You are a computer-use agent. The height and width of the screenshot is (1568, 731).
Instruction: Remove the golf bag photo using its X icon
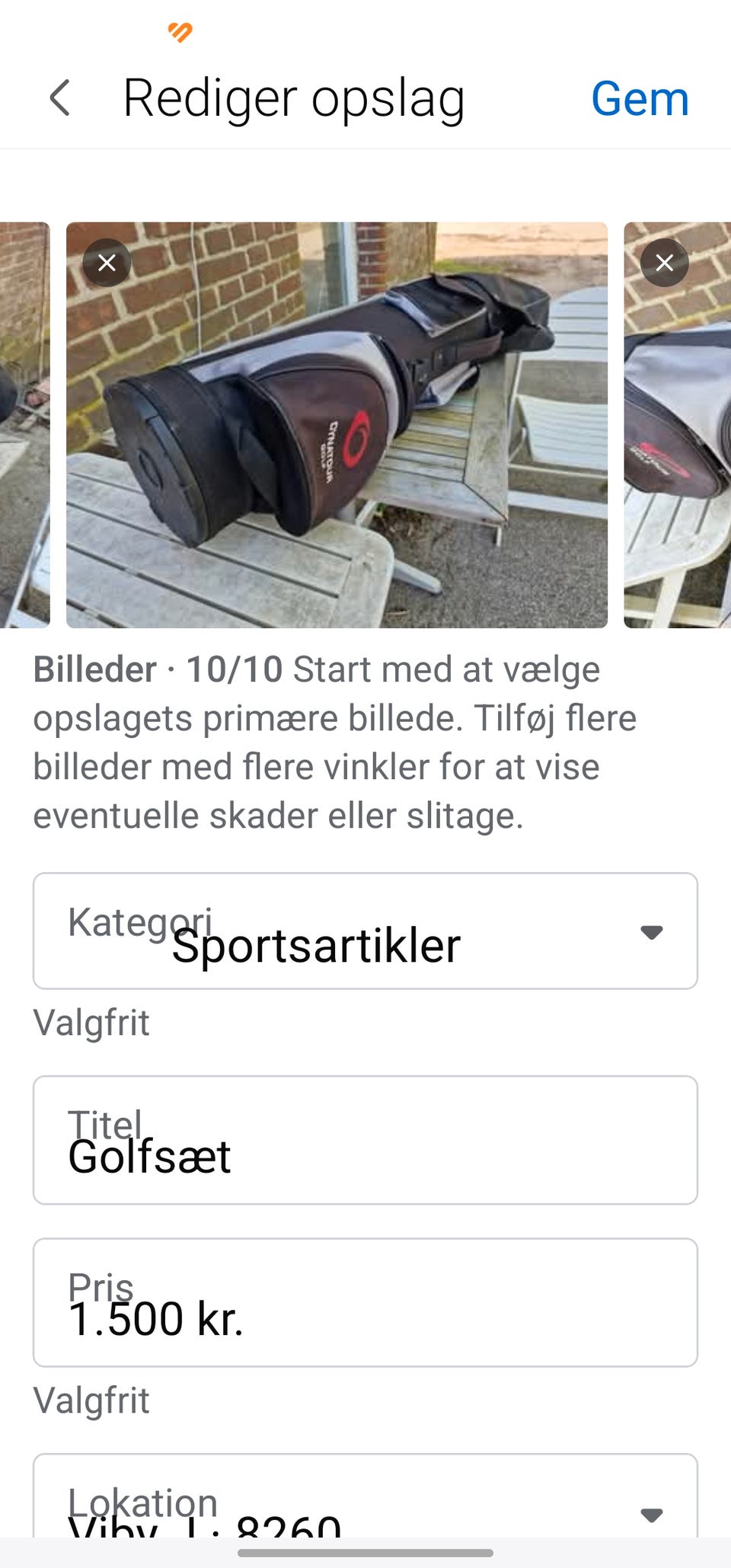pos(107,262)
